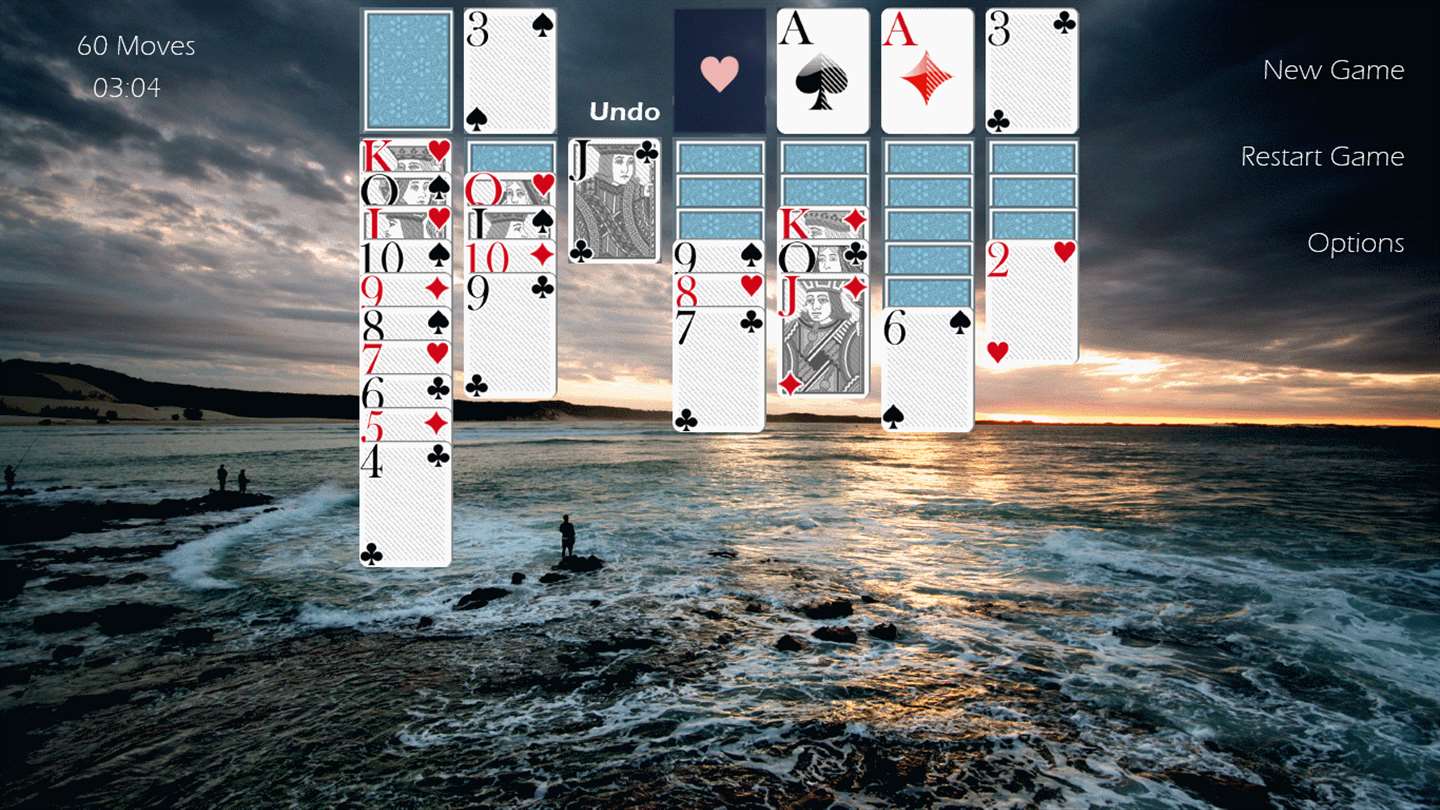The height and width of the screenshot is (810, 1440).
Task: Tap the 6 of spades card
Action: coord(927,370)
